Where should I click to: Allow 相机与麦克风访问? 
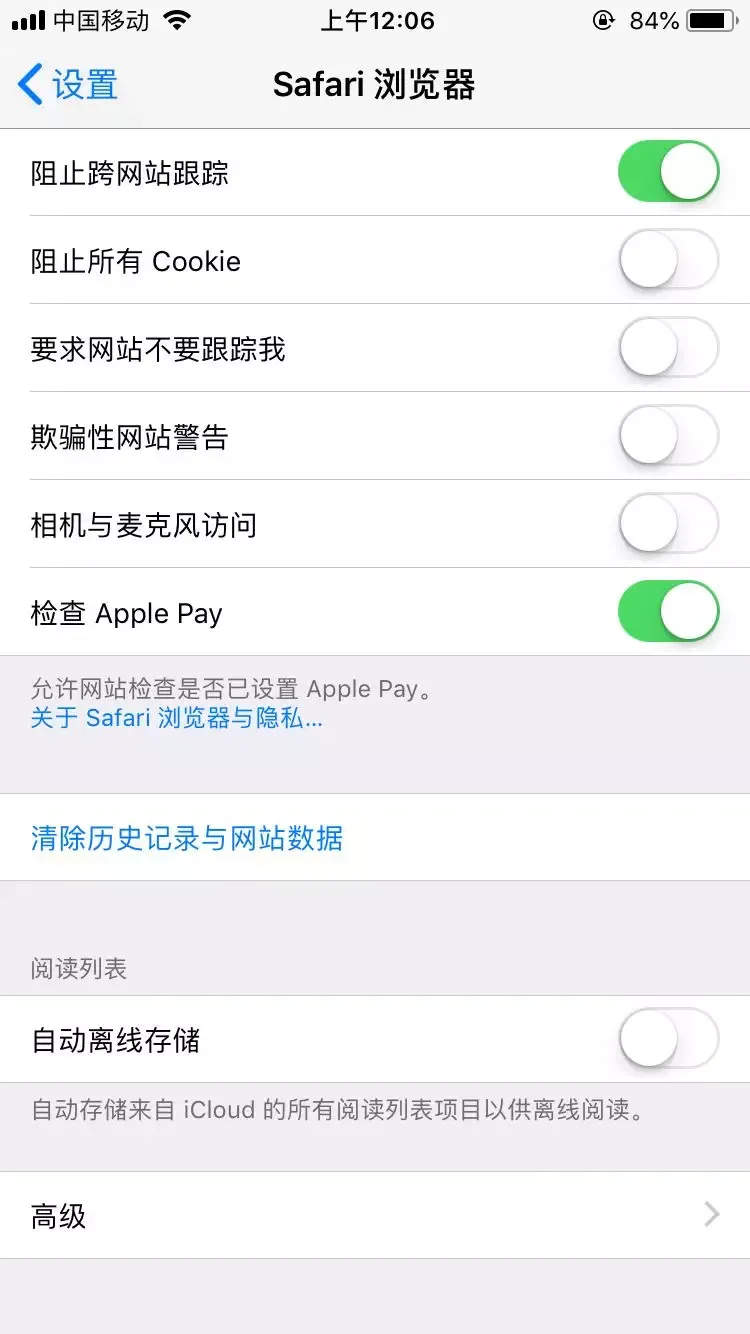click(x=668, y=524)
